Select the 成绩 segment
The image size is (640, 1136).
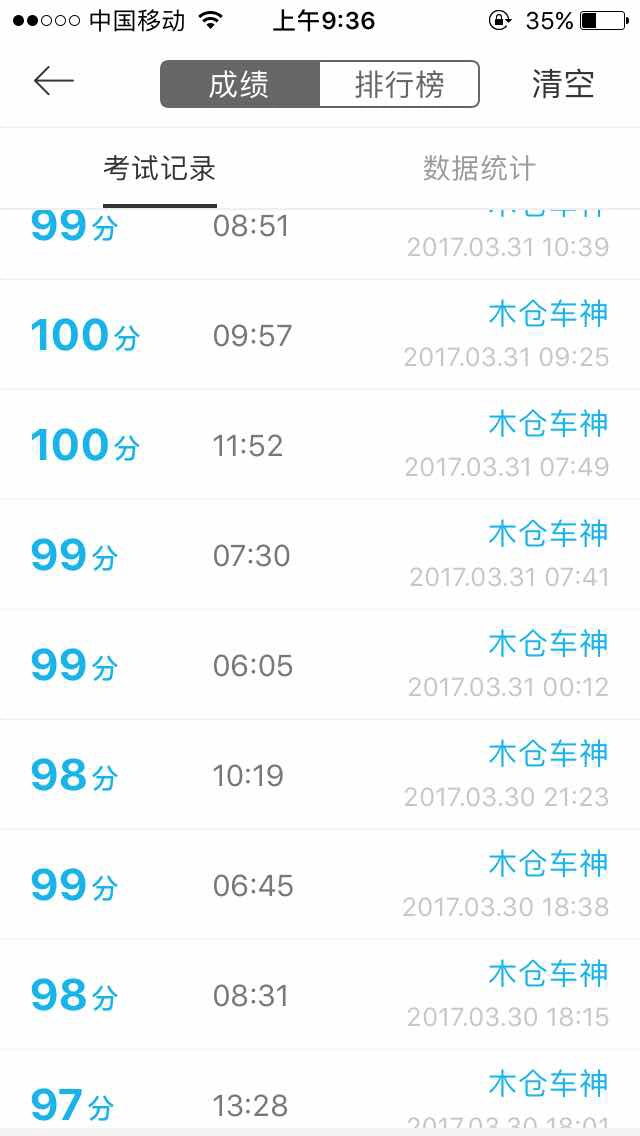coord(240,84)
